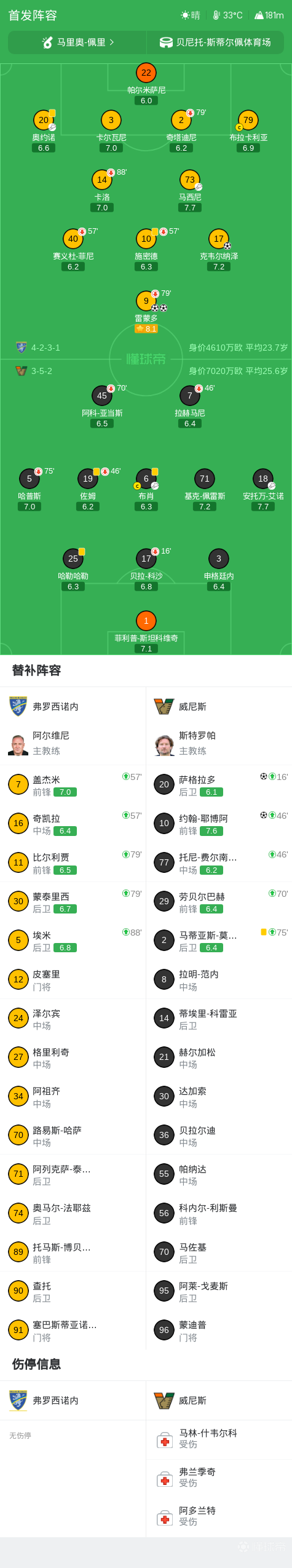This screenshot has width=292, height=1568.
Task: Open substitute 皮塞里 goalkeeper row
Action: pyautogui.click(x=73, y=979)
